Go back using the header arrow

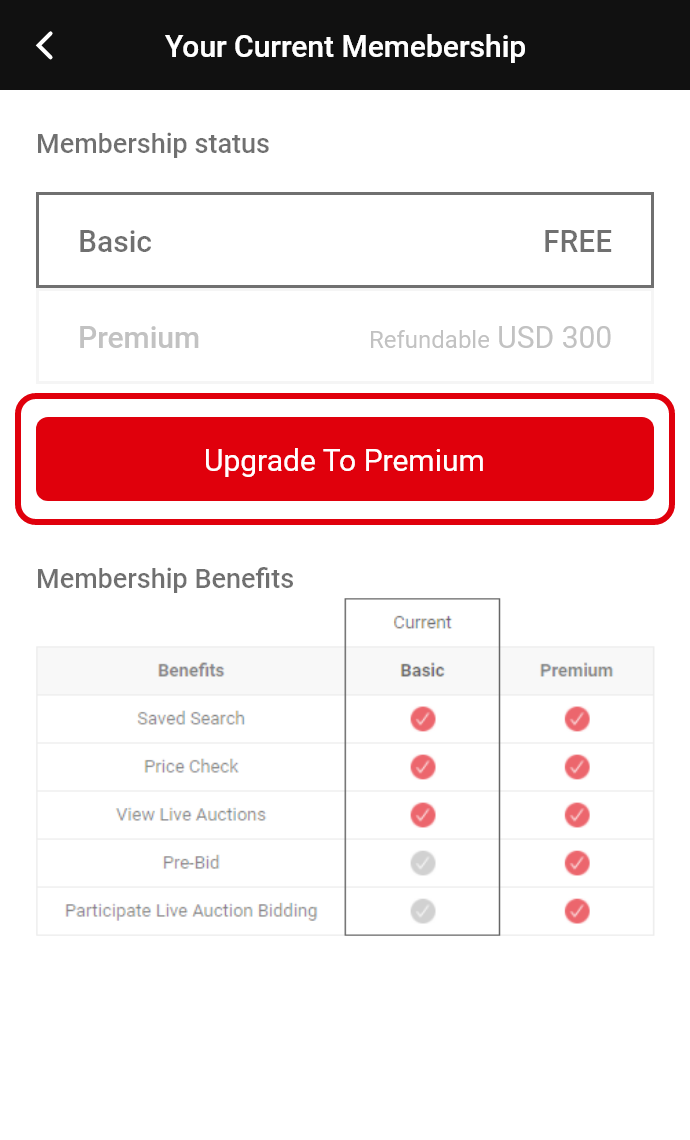tap(45, 46)
